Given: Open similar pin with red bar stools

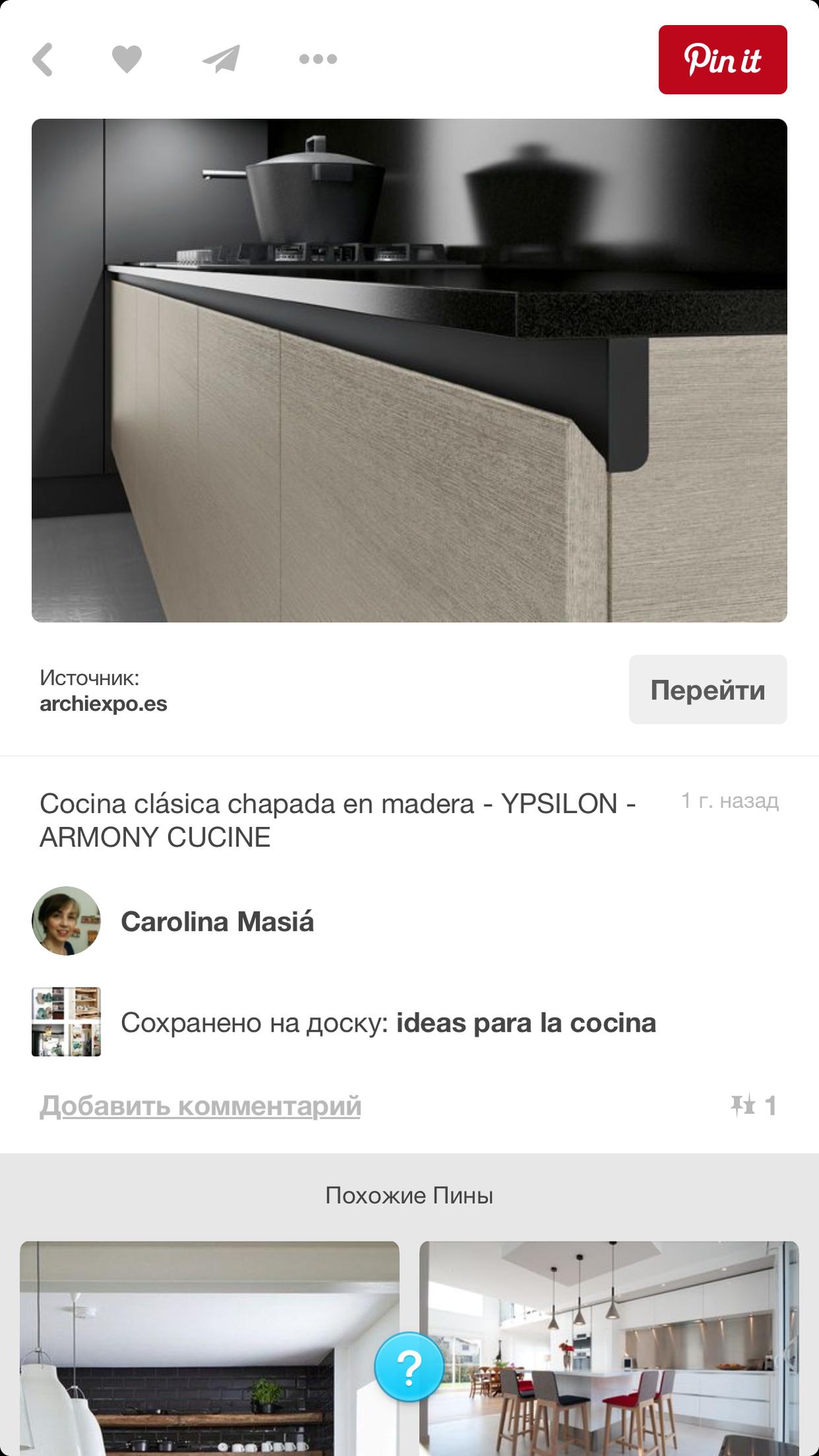Looking at the screenshot, I should [x=609, y=1348].
